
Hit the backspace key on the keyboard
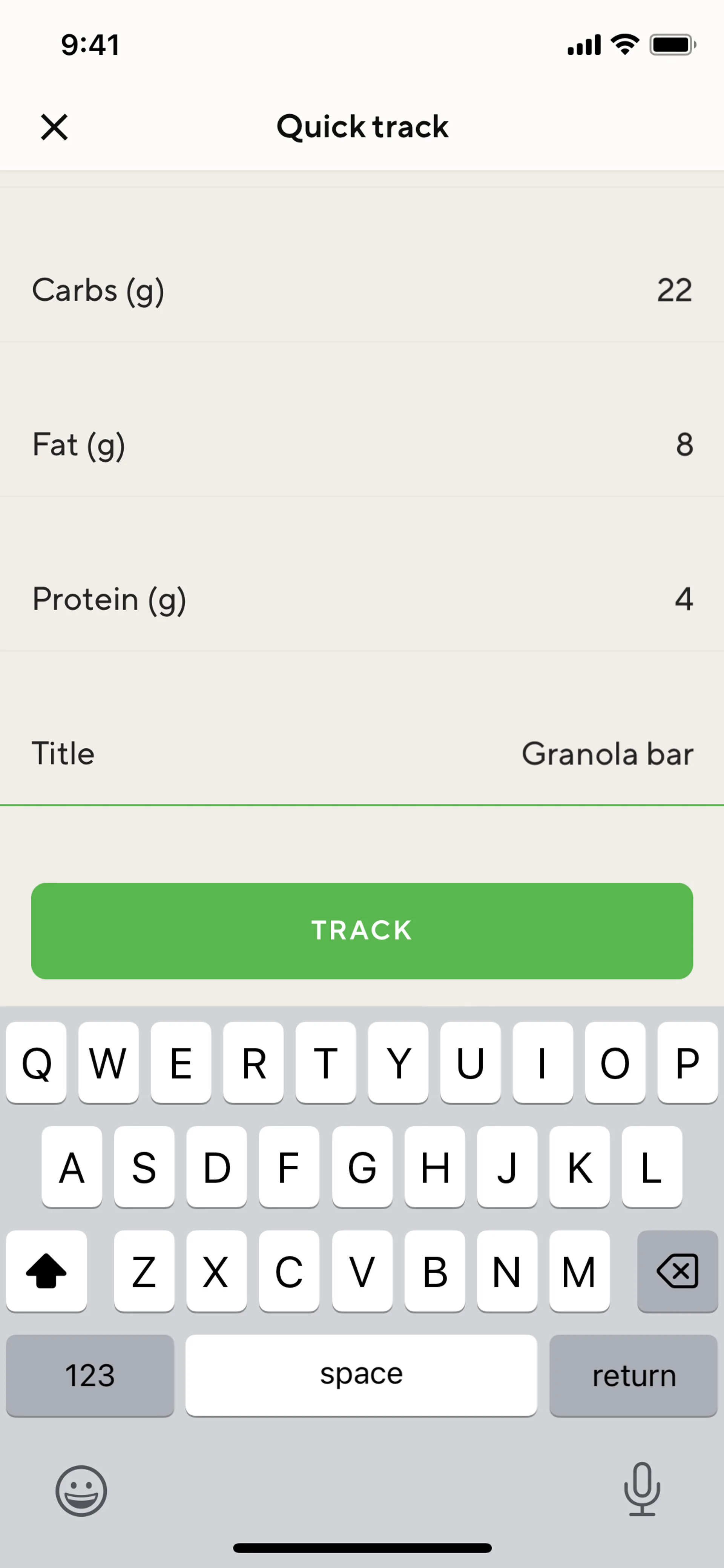(677, 1271)
